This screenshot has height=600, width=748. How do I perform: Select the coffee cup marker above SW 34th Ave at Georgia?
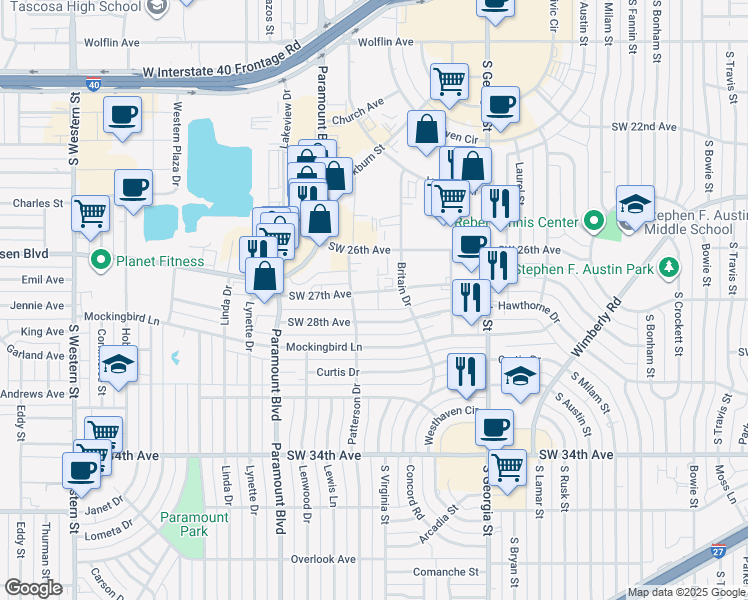pyautogui.click(x=493, y=427)
